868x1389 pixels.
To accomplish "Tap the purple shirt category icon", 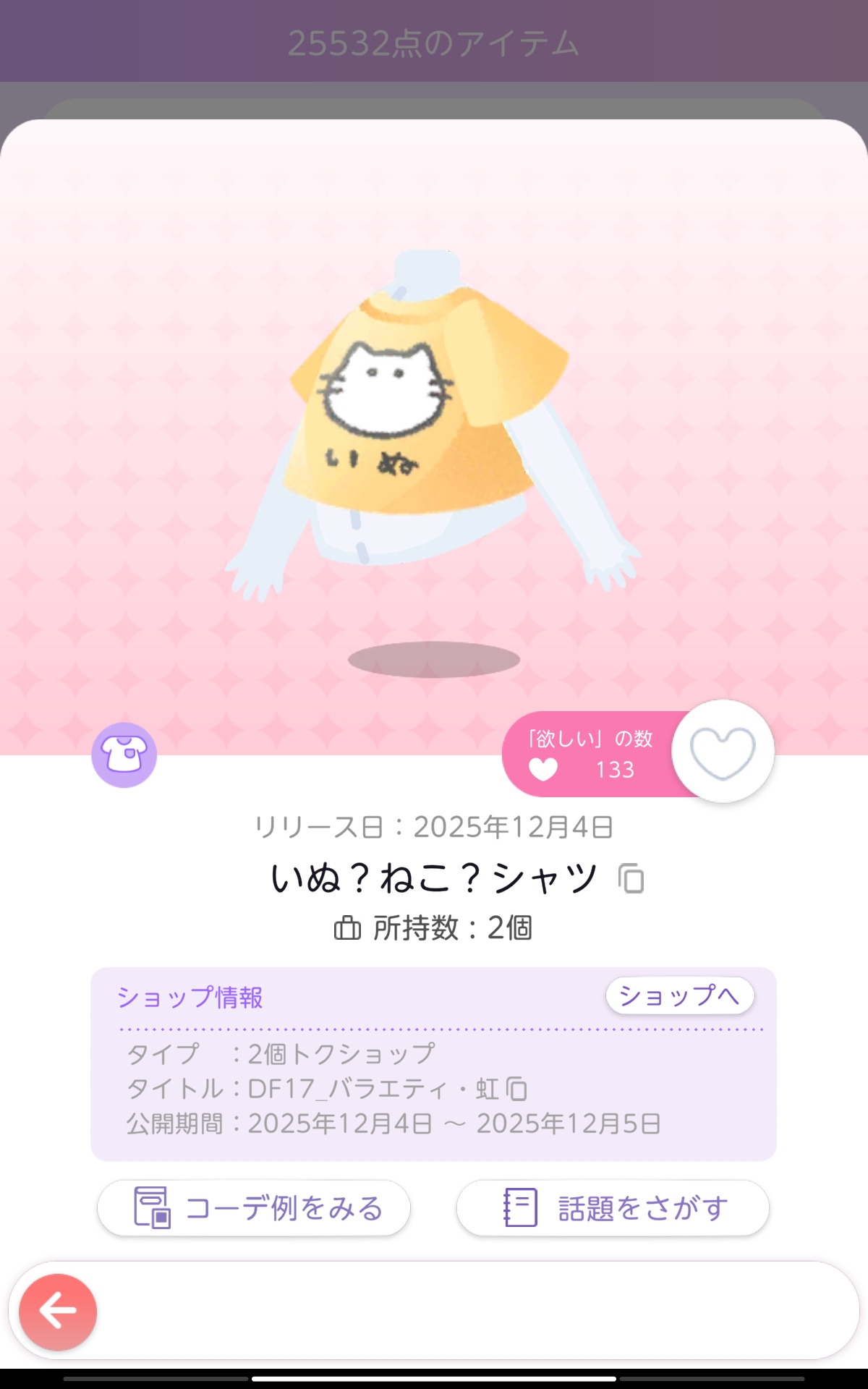I will [x=124, y=755].
